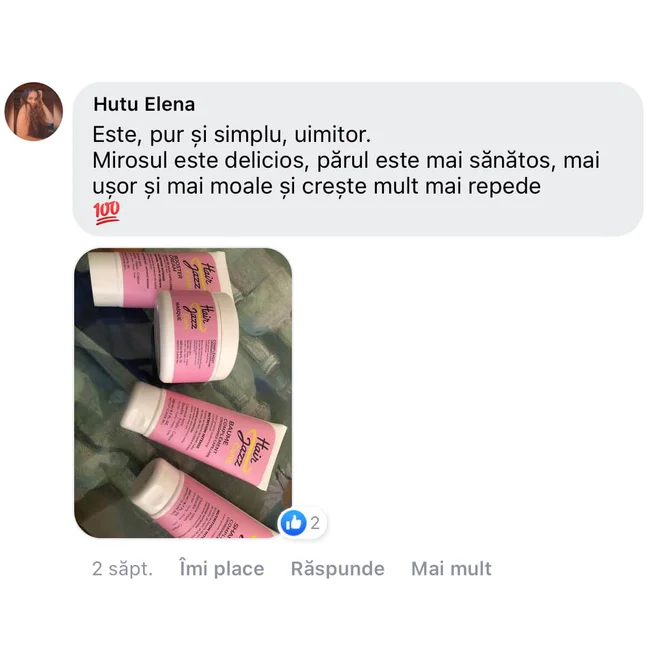Open Hutu Elena's profile picture
Viewport: 650px width, 650px height.
point(34,112)
